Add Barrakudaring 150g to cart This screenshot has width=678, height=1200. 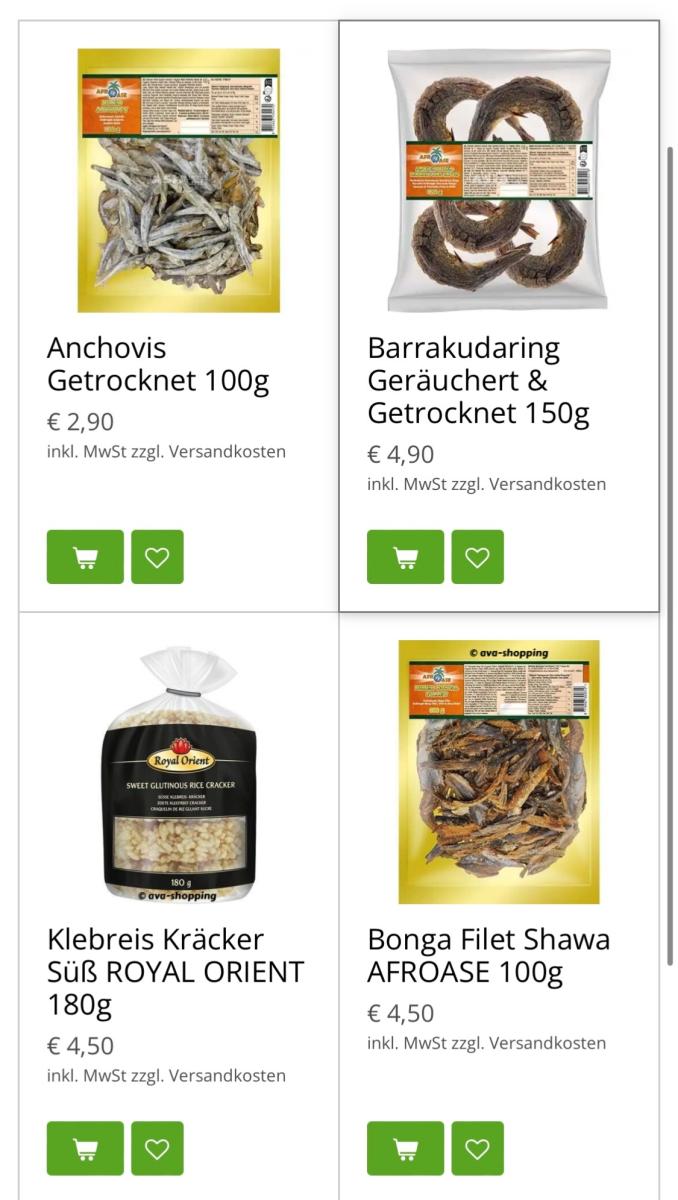coord(405,557)
